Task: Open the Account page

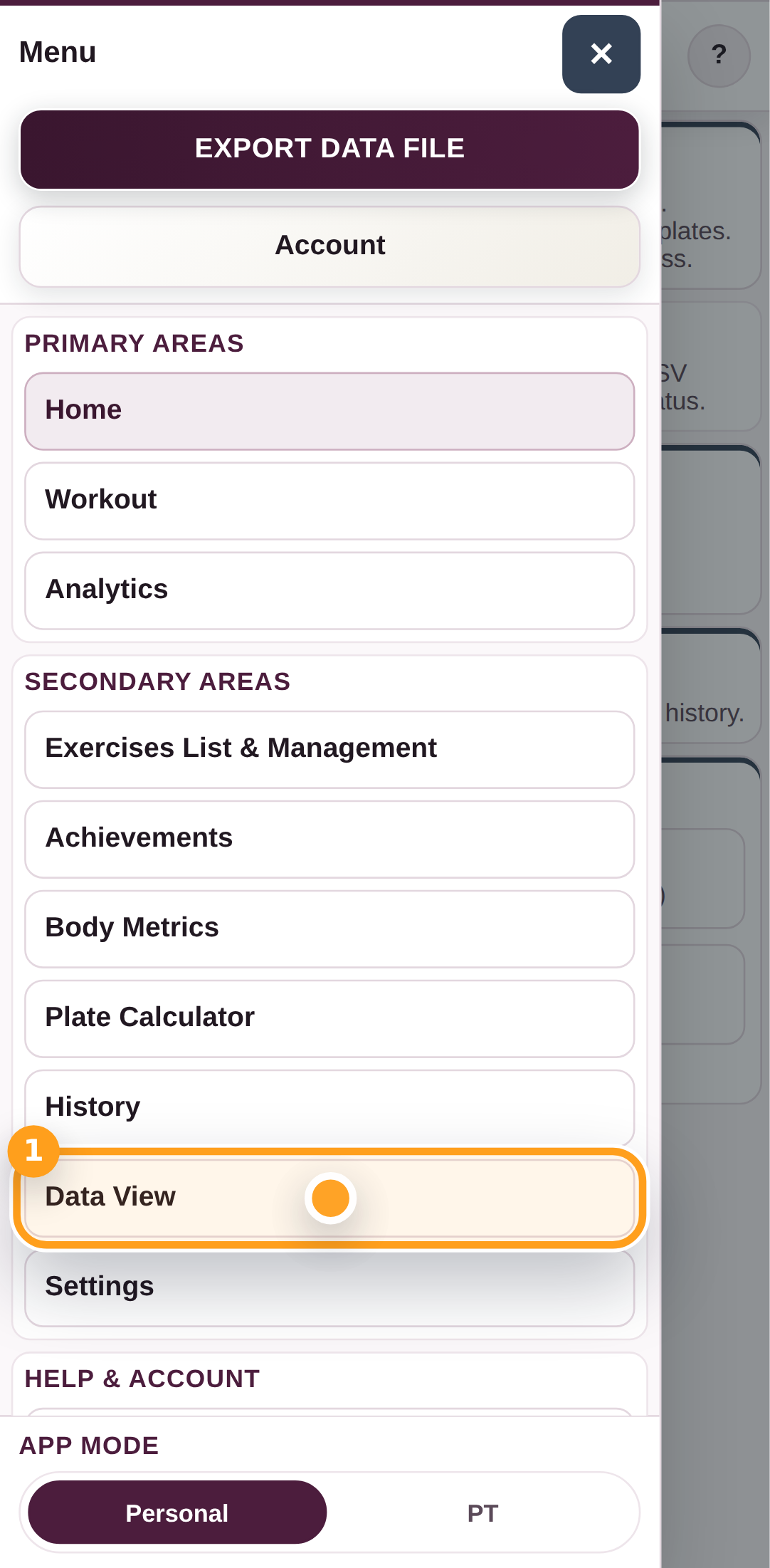Action: click(329, 246)
